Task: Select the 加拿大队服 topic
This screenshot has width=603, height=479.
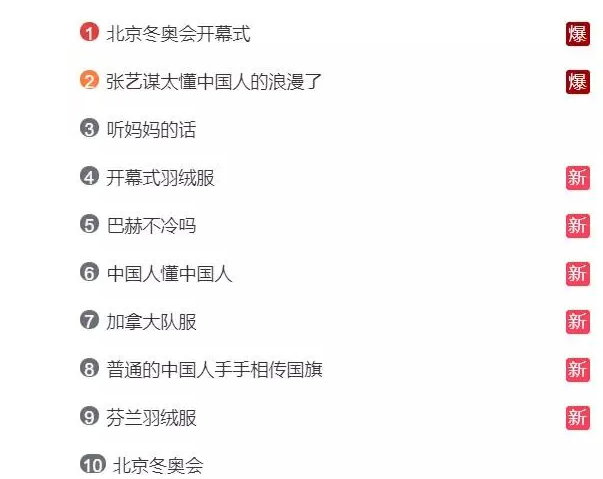Action: tap(151, 322)
